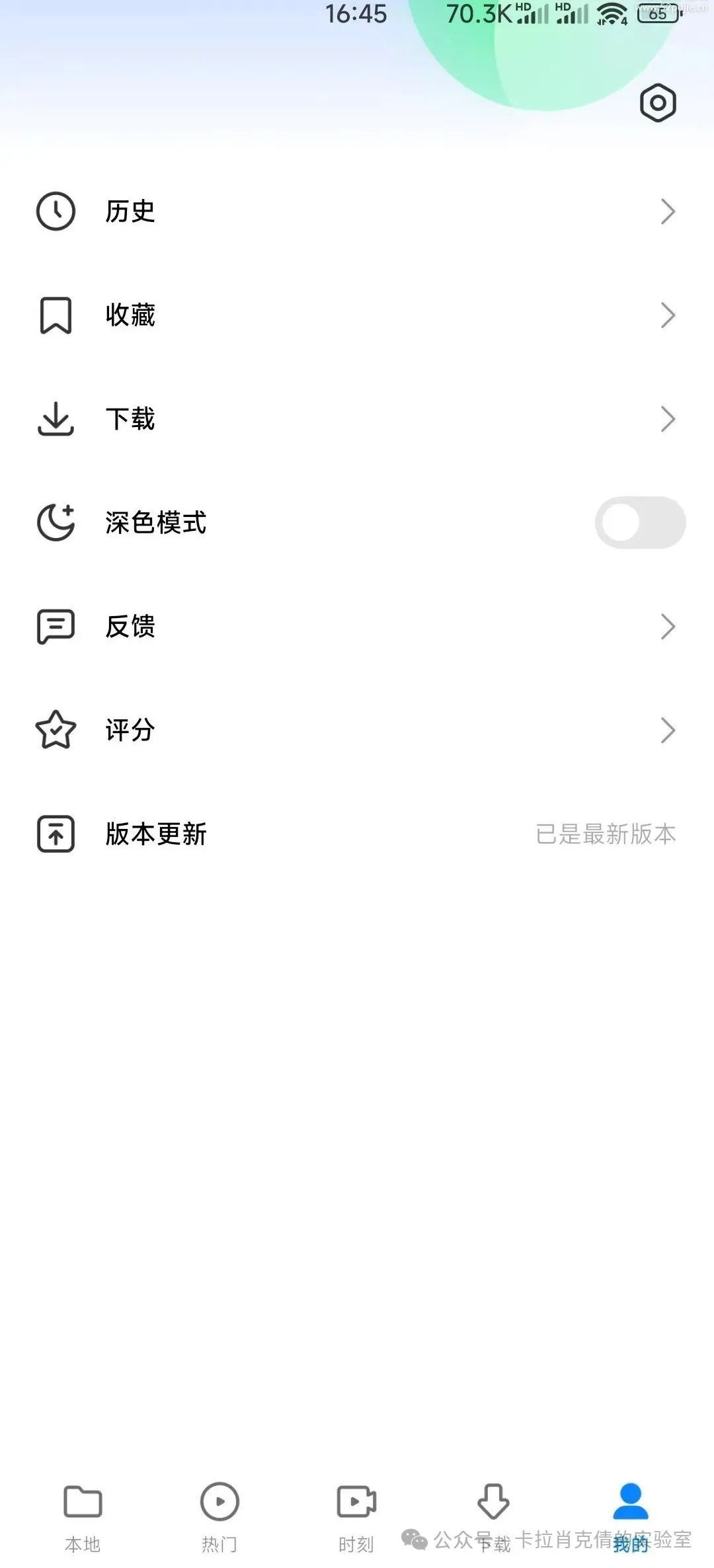
Task: Click the 下载 download arrow icon
Action: (56, 418)
